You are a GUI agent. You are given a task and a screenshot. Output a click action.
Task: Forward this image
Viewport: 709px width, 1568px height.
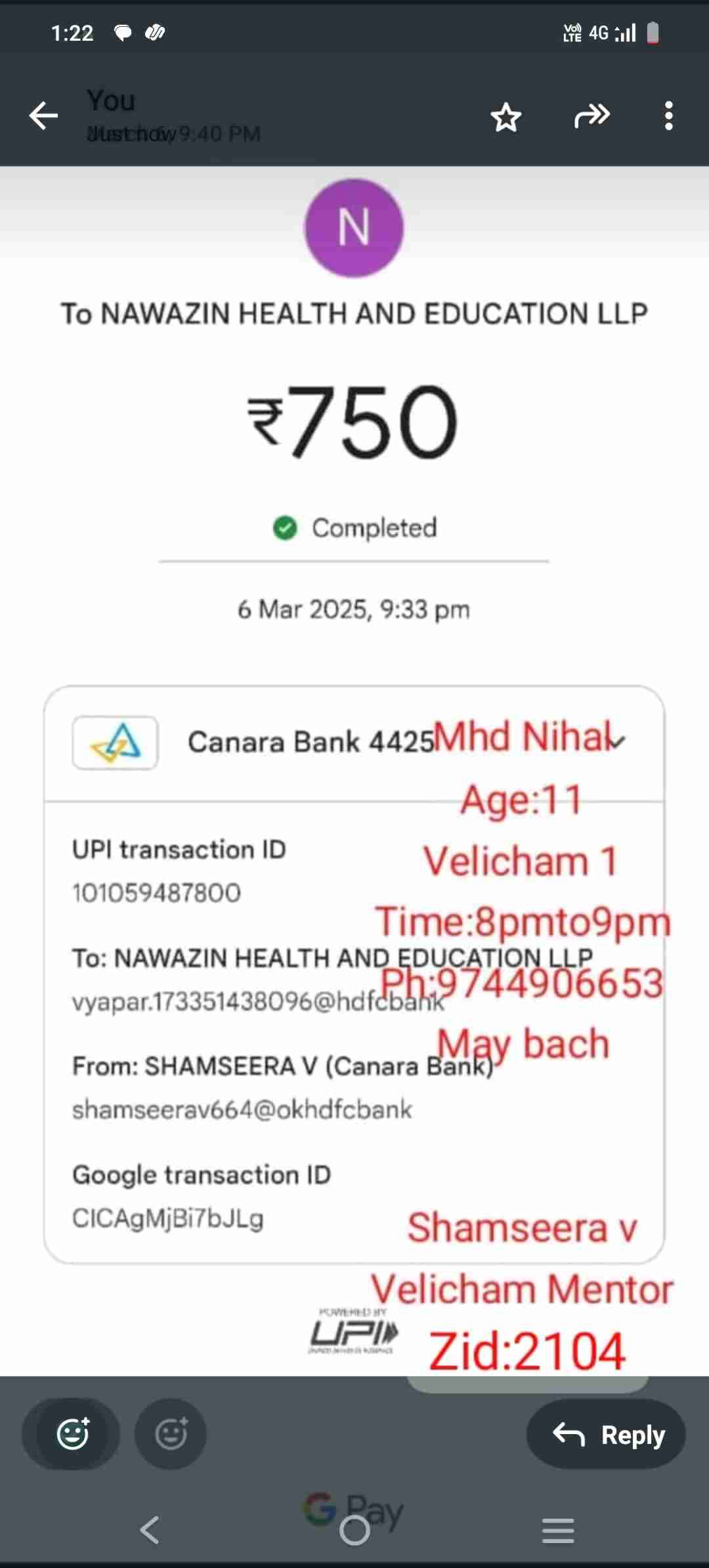(x=591, y=116)
